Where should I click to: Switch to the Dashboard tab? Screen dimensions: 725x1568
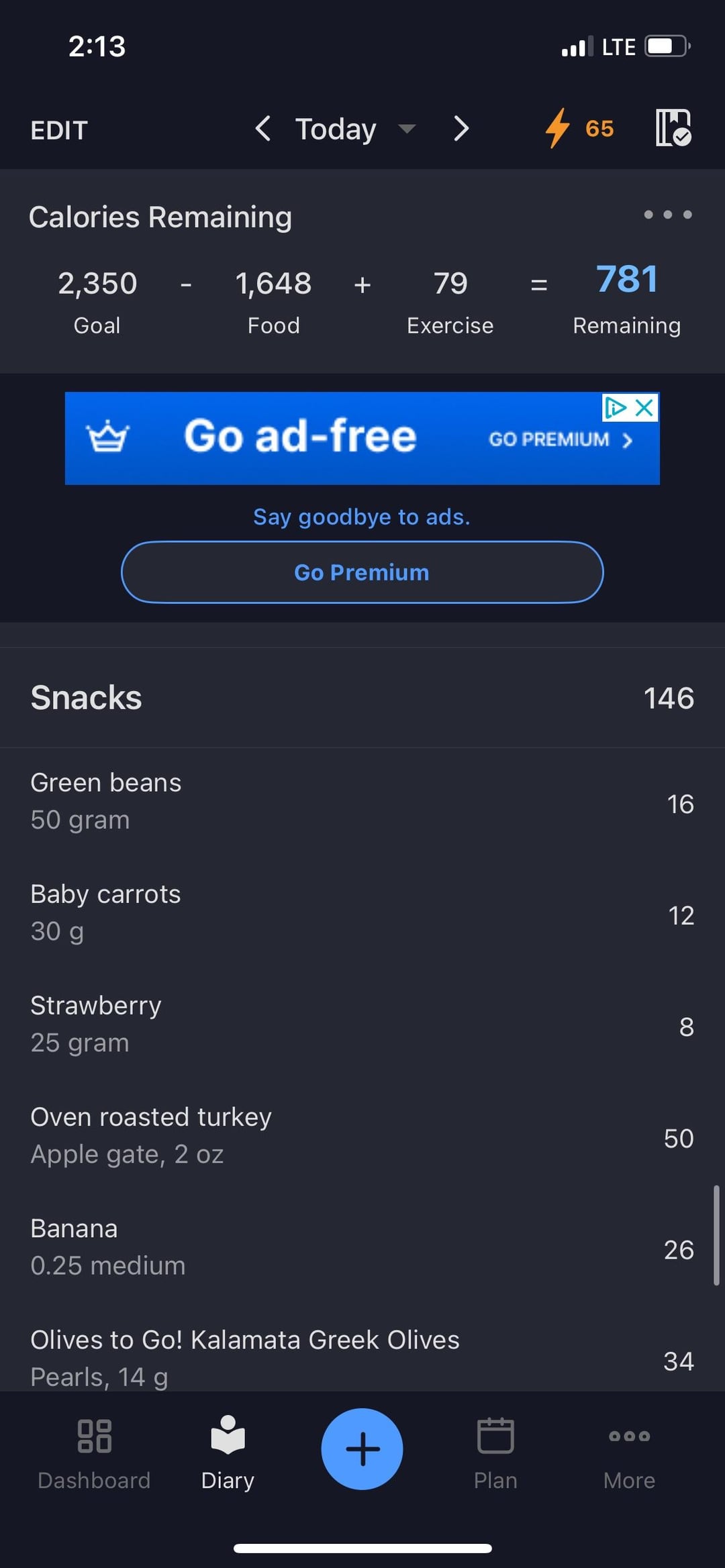coord(94,1454)
